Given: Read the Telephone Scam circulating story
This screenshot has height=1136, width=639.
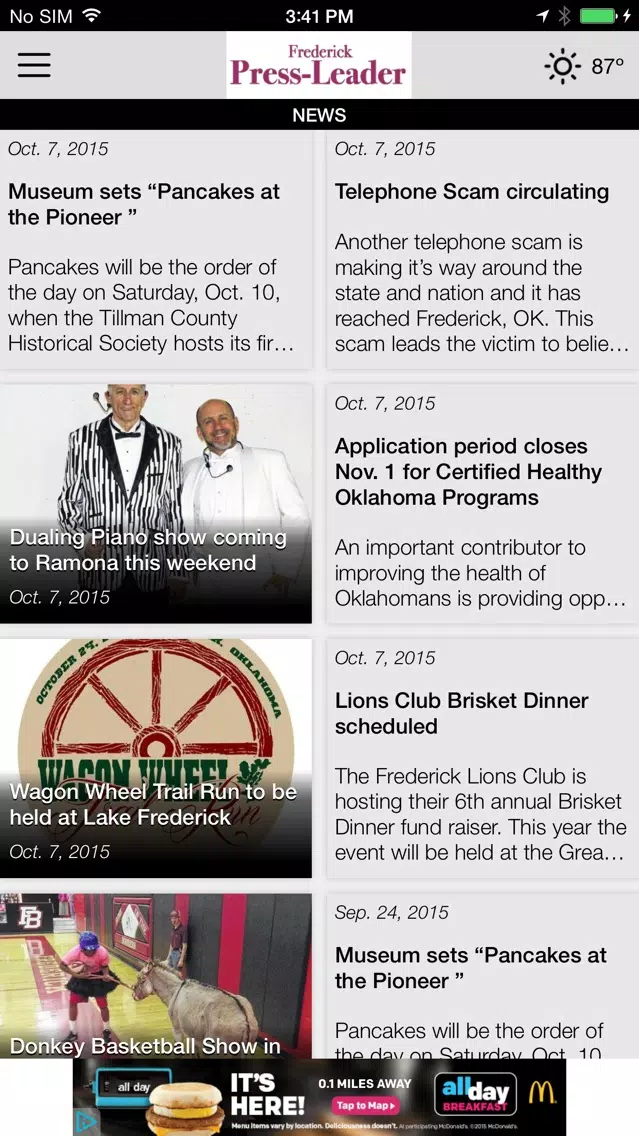Looking at the screenshot, I should point(483,250).
